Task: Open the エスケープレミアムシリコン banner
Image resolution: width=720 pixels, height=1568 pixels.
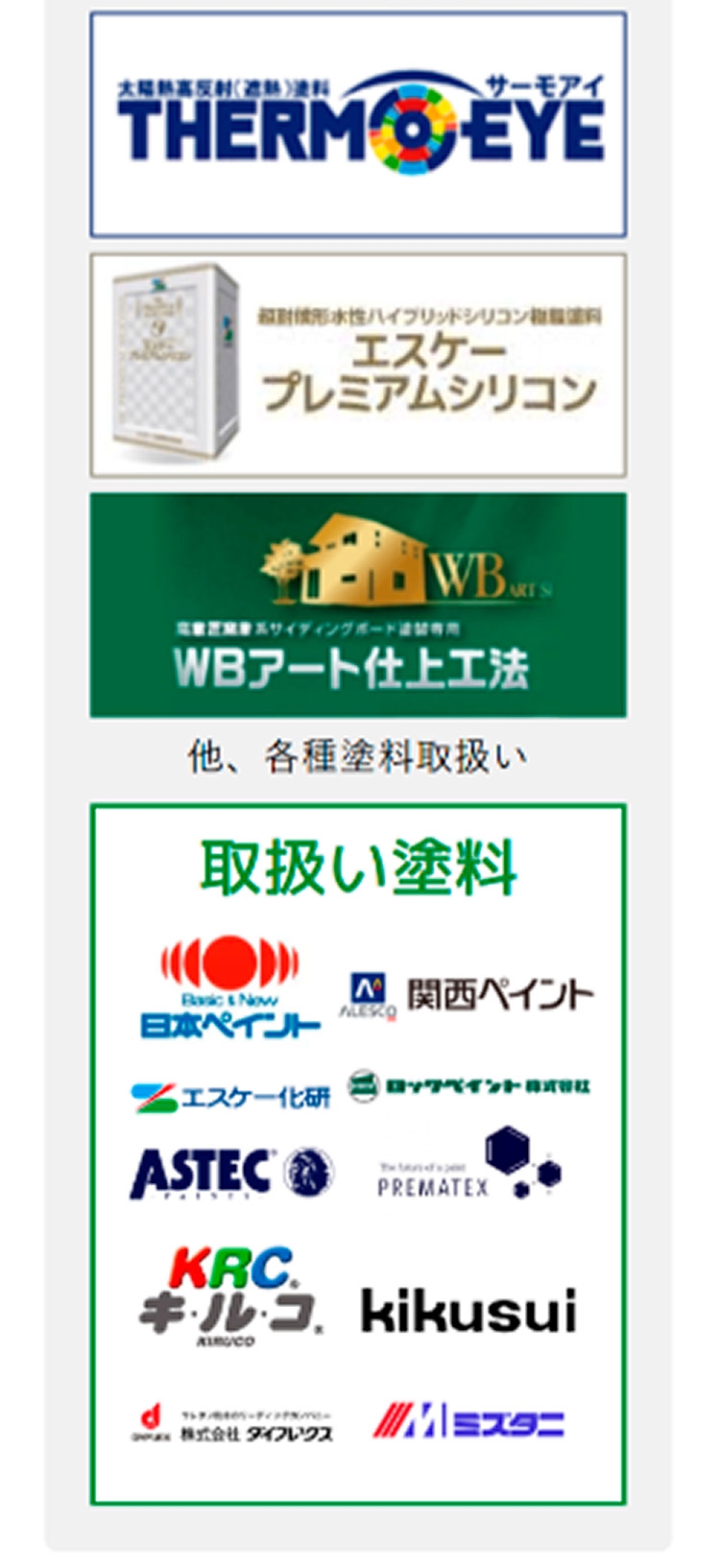Action: pyautogui.click(x=358, y=366)
